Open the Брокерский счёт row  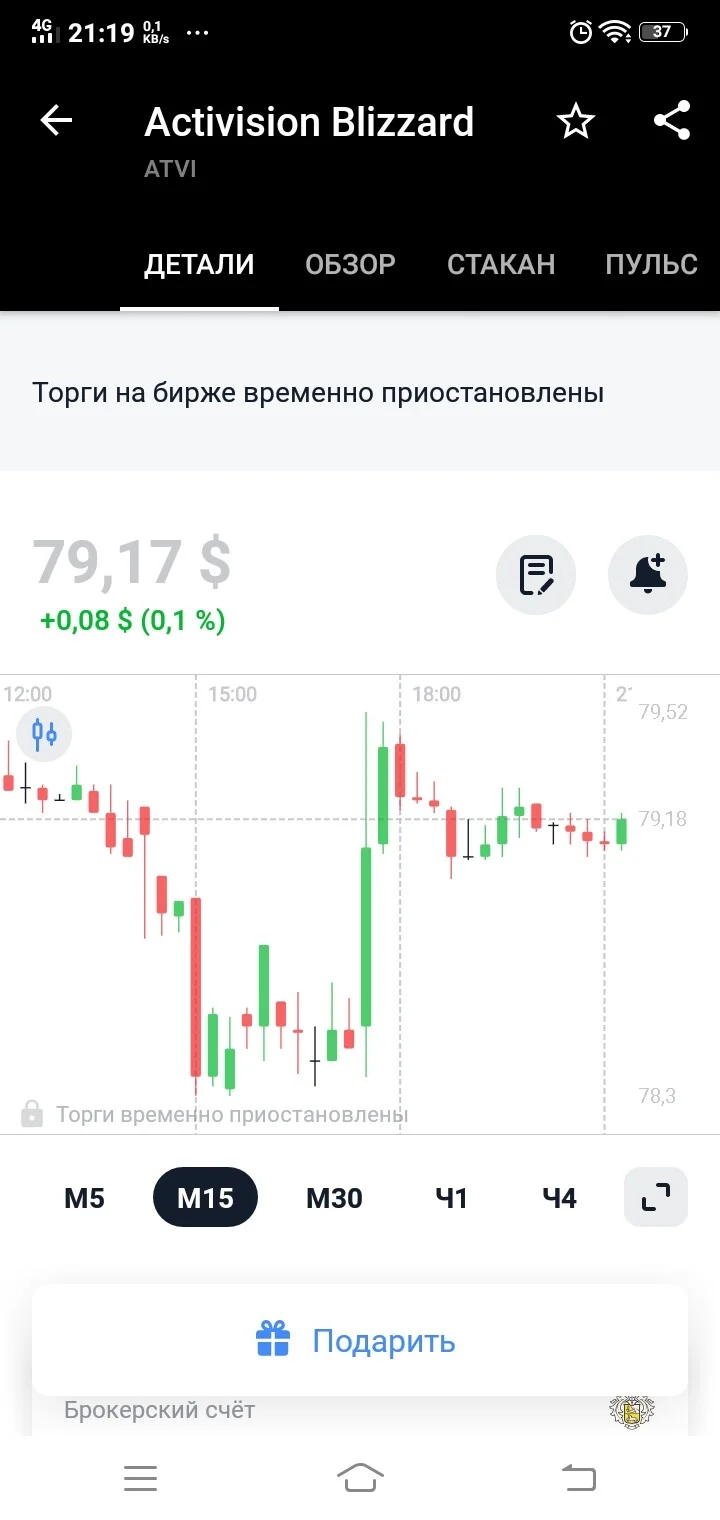pyautogui.click(x=360, y=1411)
